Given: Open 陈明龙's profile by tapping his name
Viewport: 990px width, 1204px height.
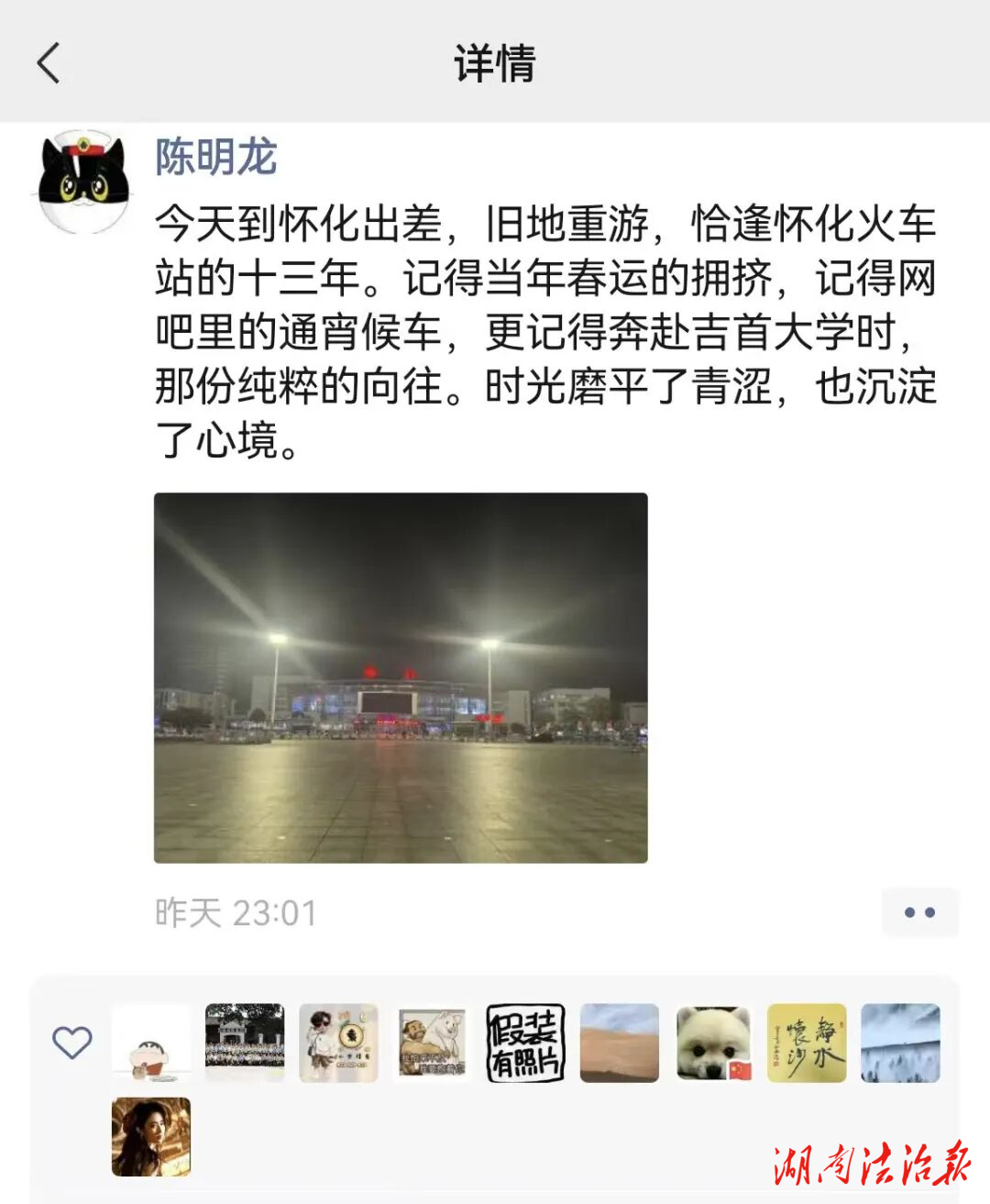Looking at the screenshot, I should coord(215,157).
